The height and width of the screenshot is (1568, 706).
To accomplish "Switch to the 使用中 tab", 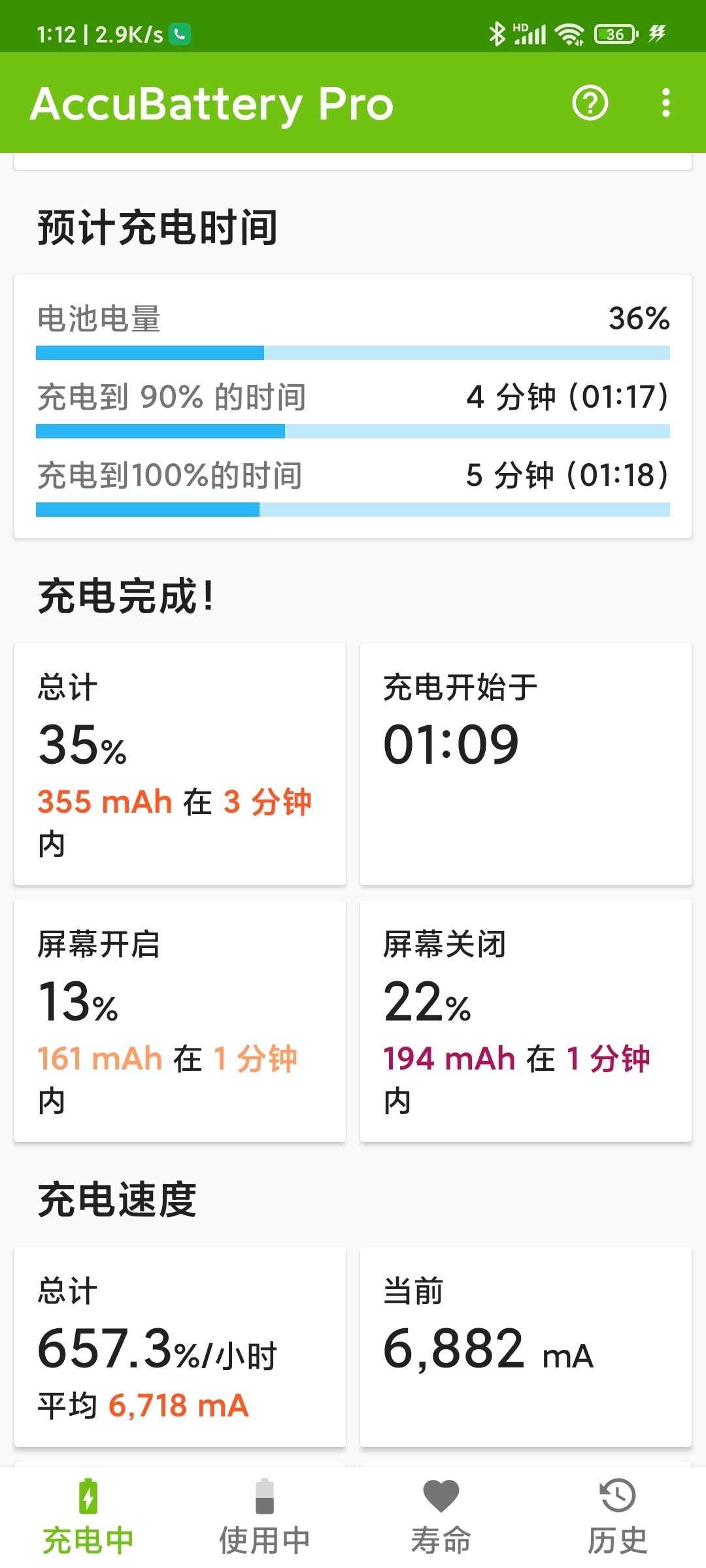I will click(x=265, y=1517).
